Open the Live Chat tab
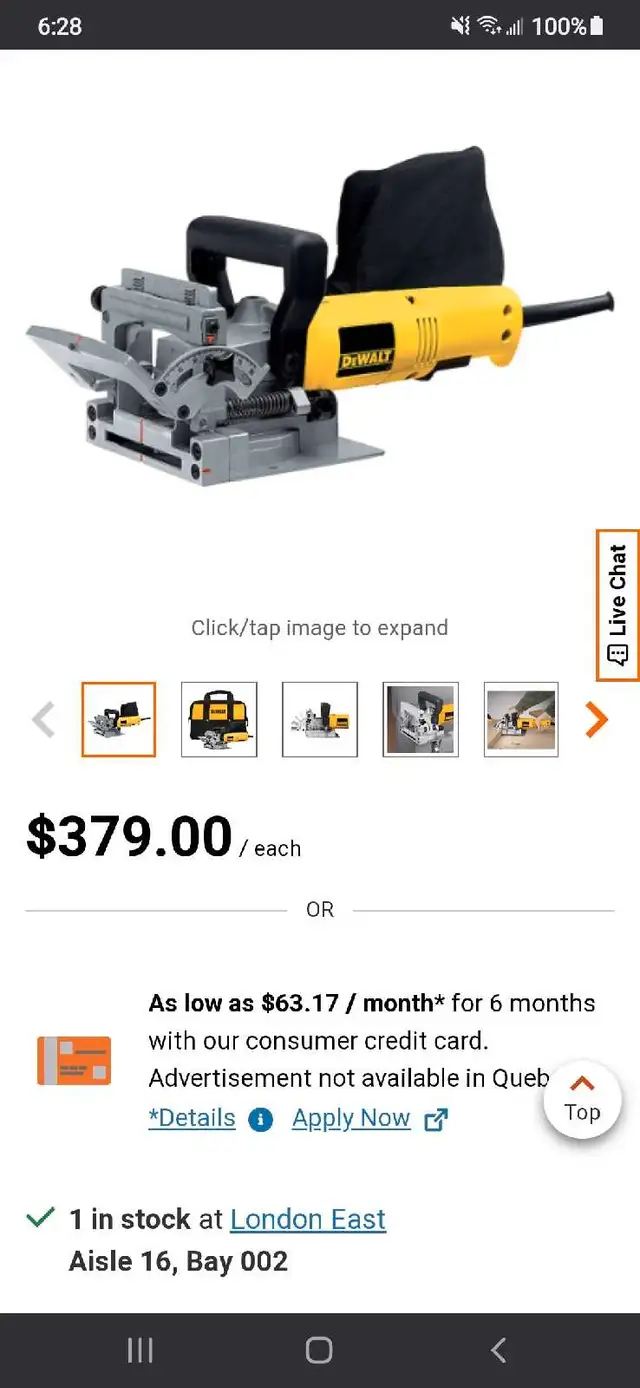640x1388 pixels. 618,605
